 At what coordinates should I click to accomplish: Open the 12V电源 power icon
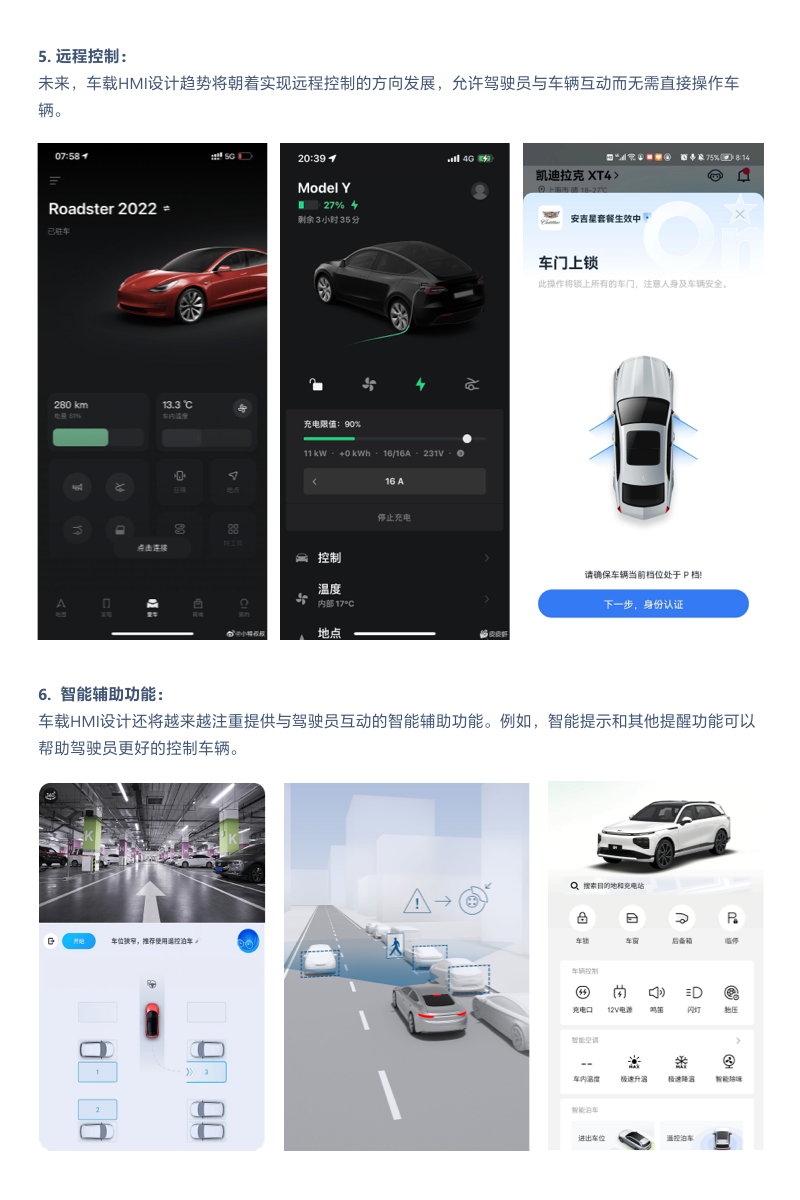coord(619,992)
